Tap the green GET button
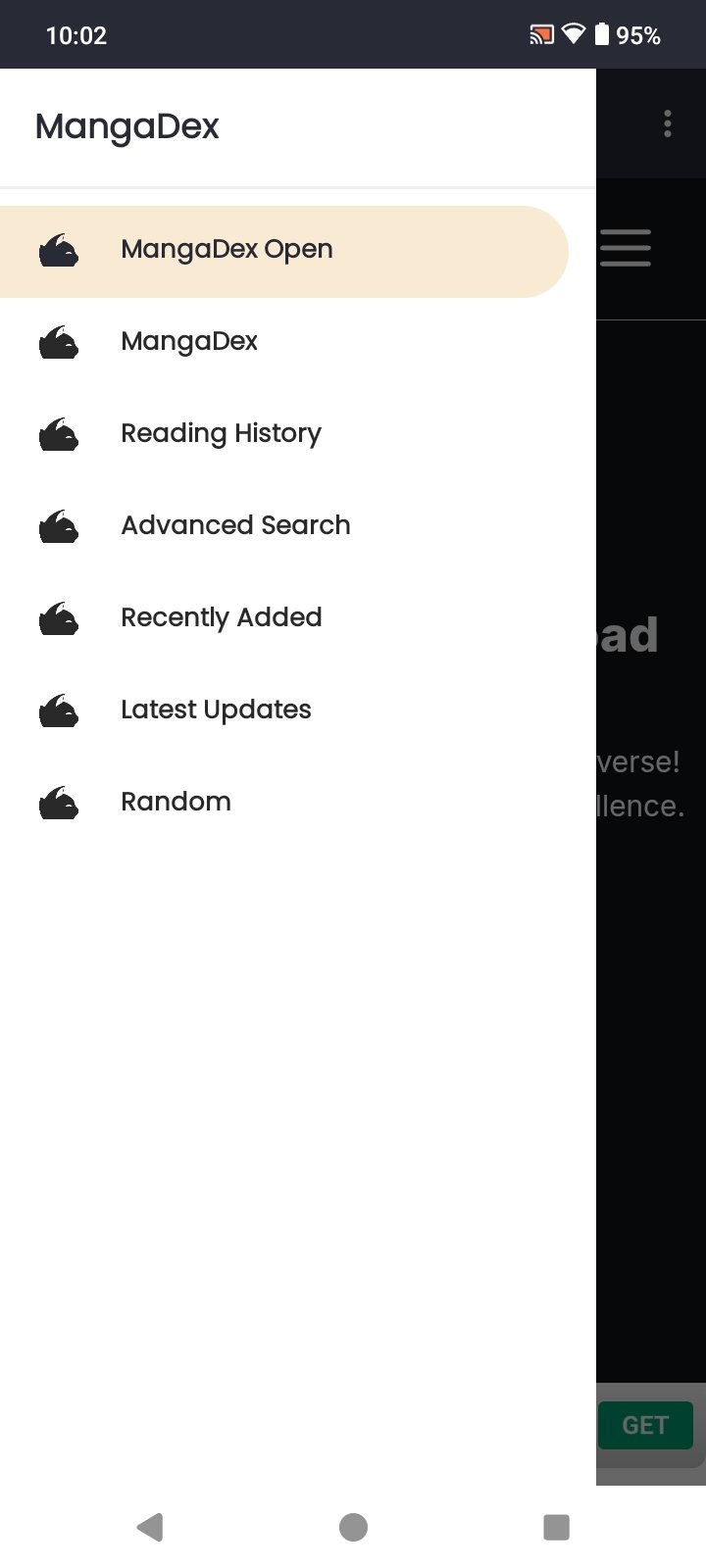Image resolution: width=706 pixels, height=1568 pixels. [x=646, y=1425]
